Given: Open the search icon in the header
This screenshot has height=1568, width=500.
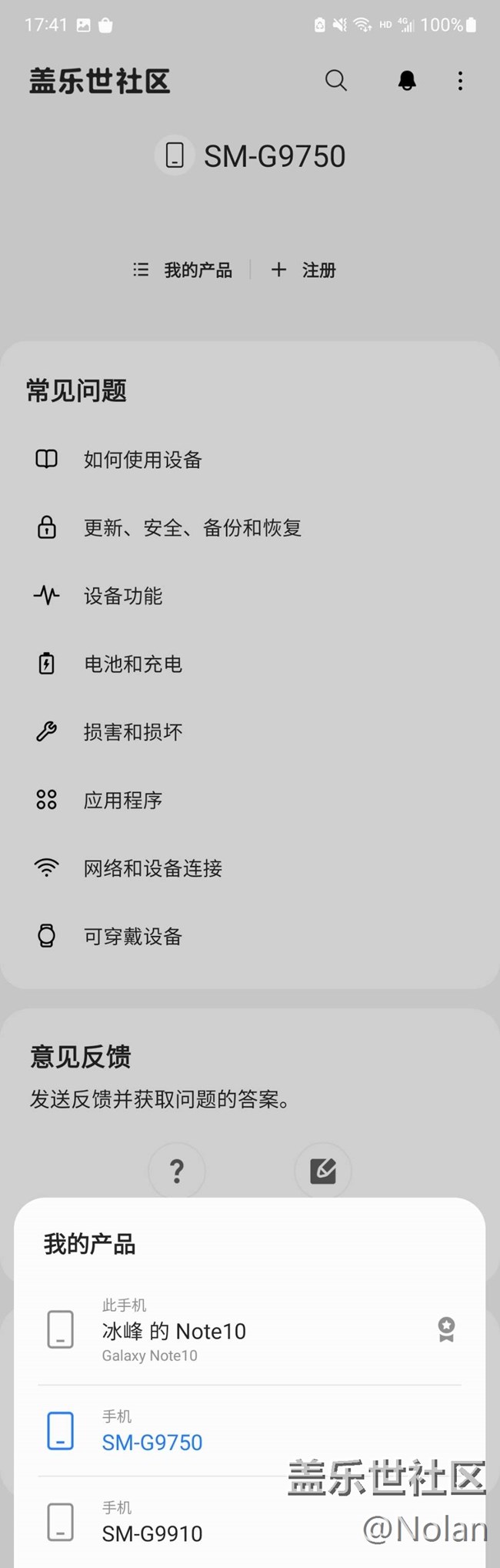Looking at the screenshot, I should tap(335, 80).
